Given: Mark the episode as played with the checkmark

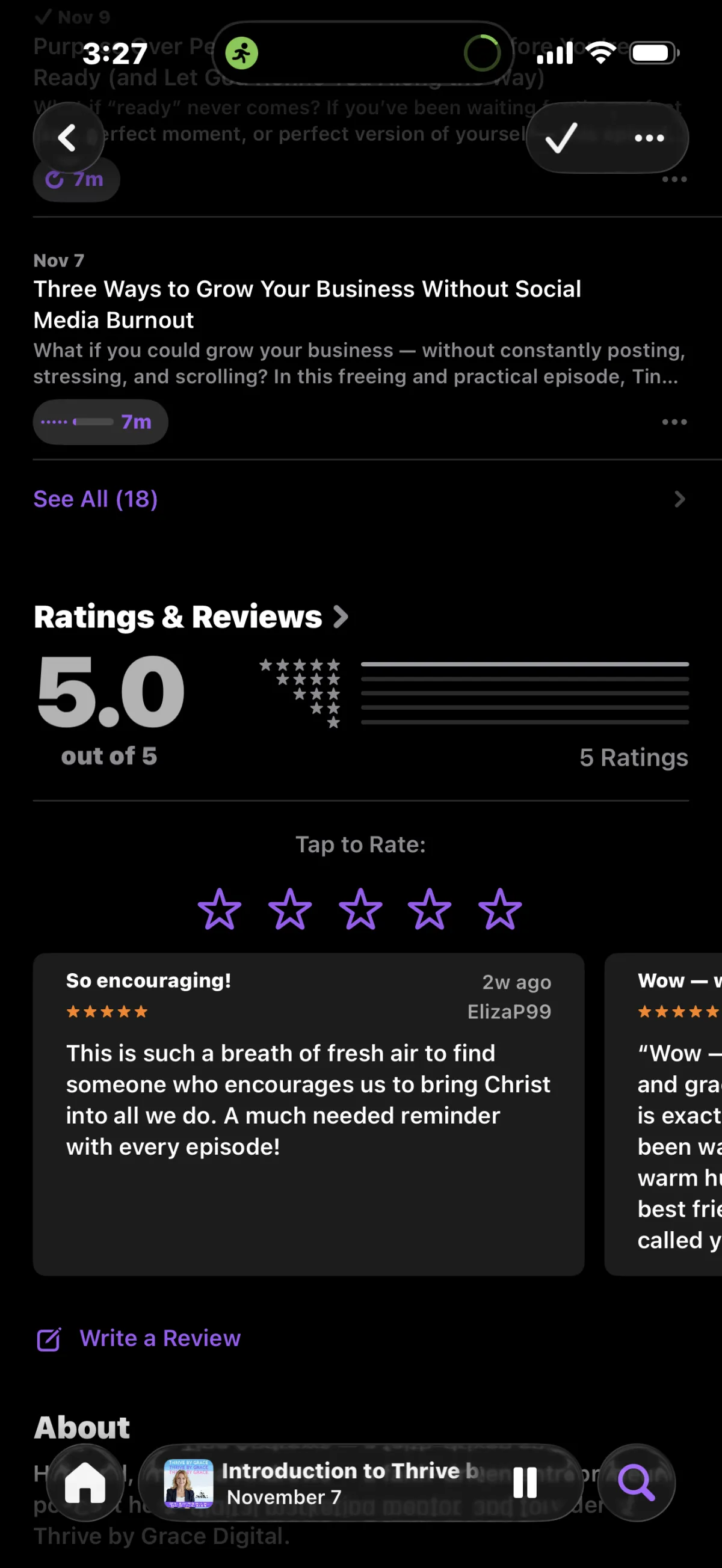Looking at the screenshot, I should click(560, 138).
